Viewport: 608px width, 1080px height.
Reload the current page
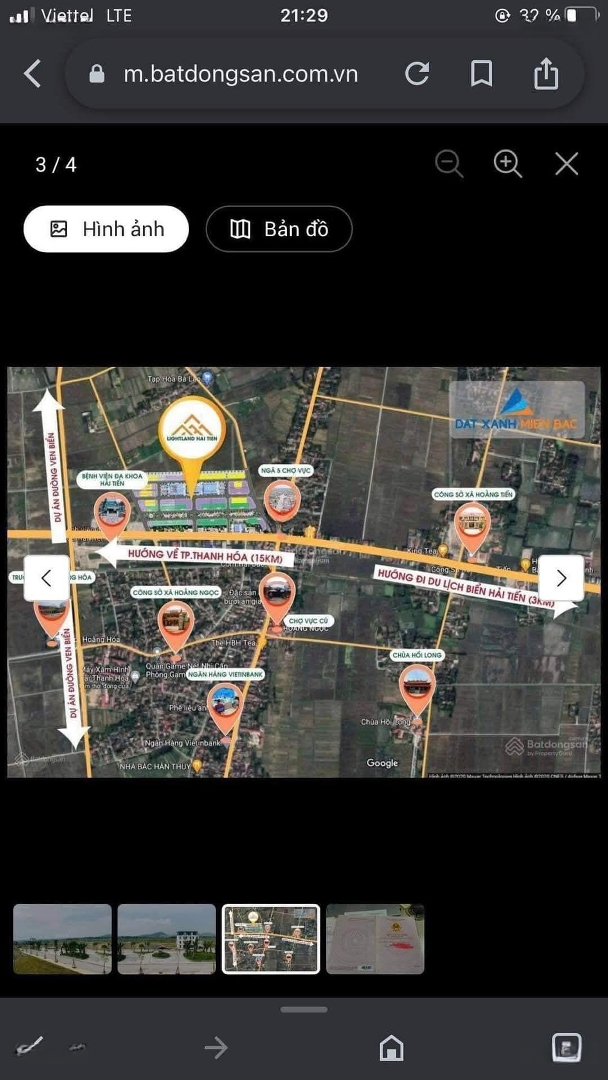pos(417,73)
